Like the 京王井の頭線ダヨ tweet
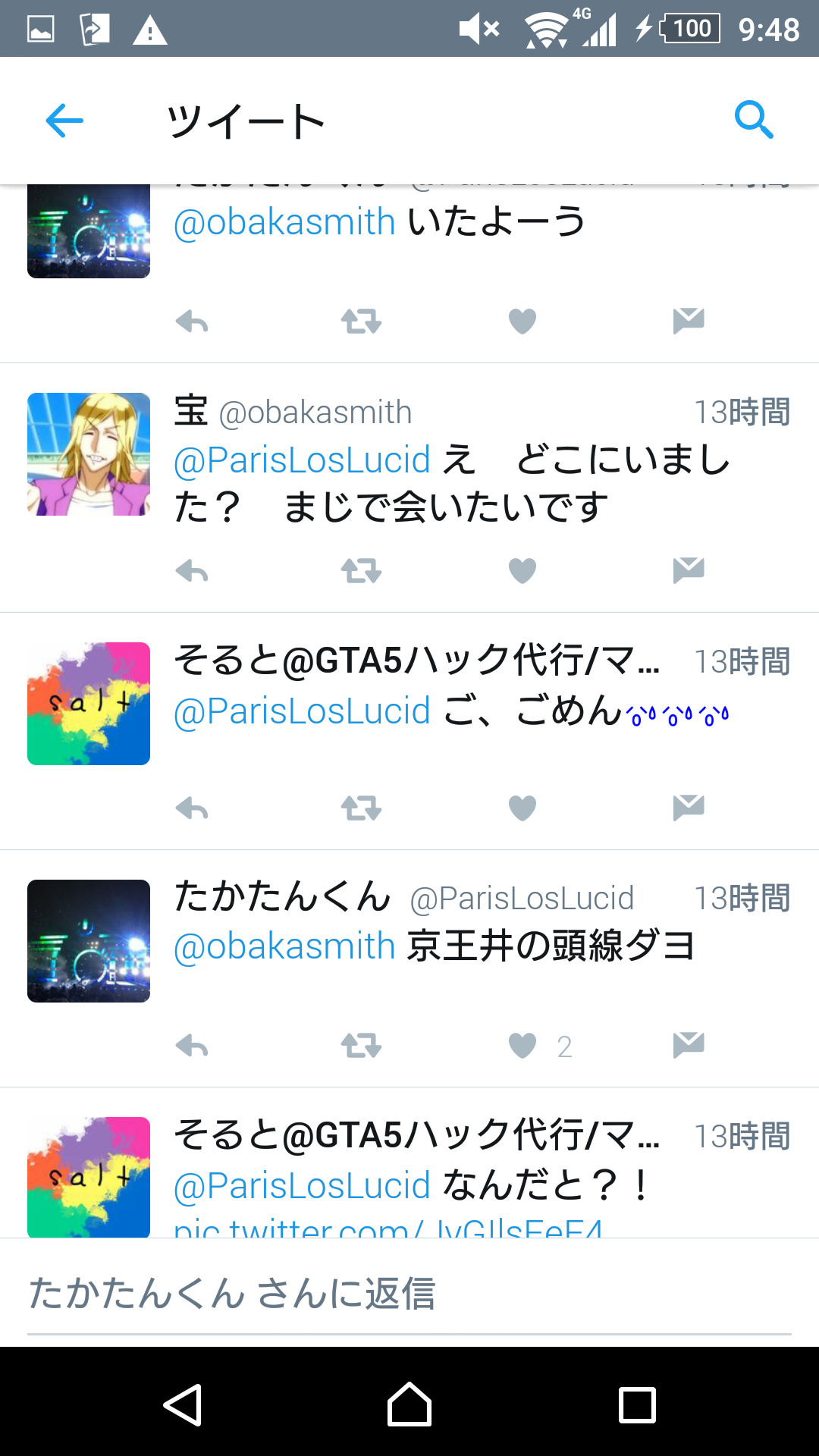 [522, 1046]
